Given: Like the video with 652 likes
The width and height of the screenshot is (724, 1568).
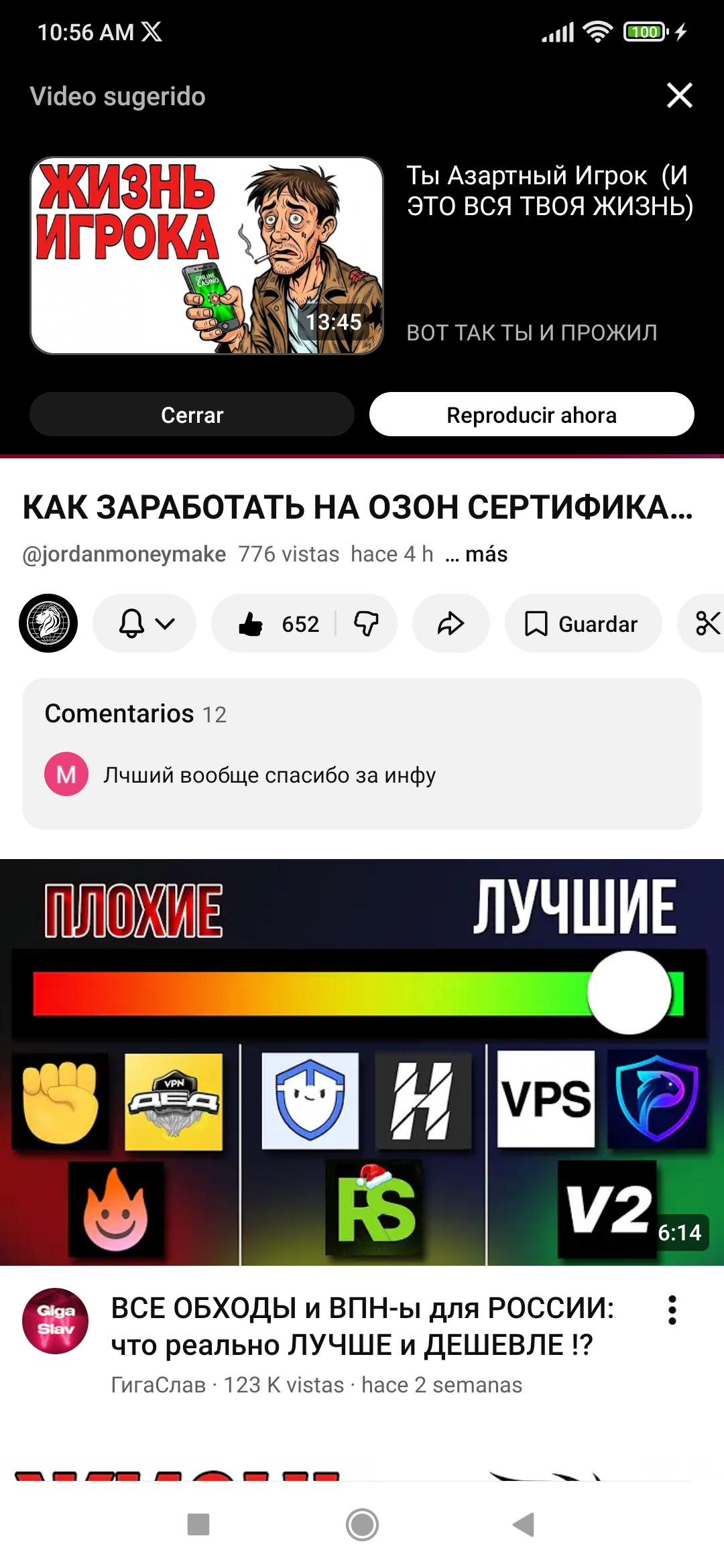Looking at the screenshot, I should click(277, 623).
